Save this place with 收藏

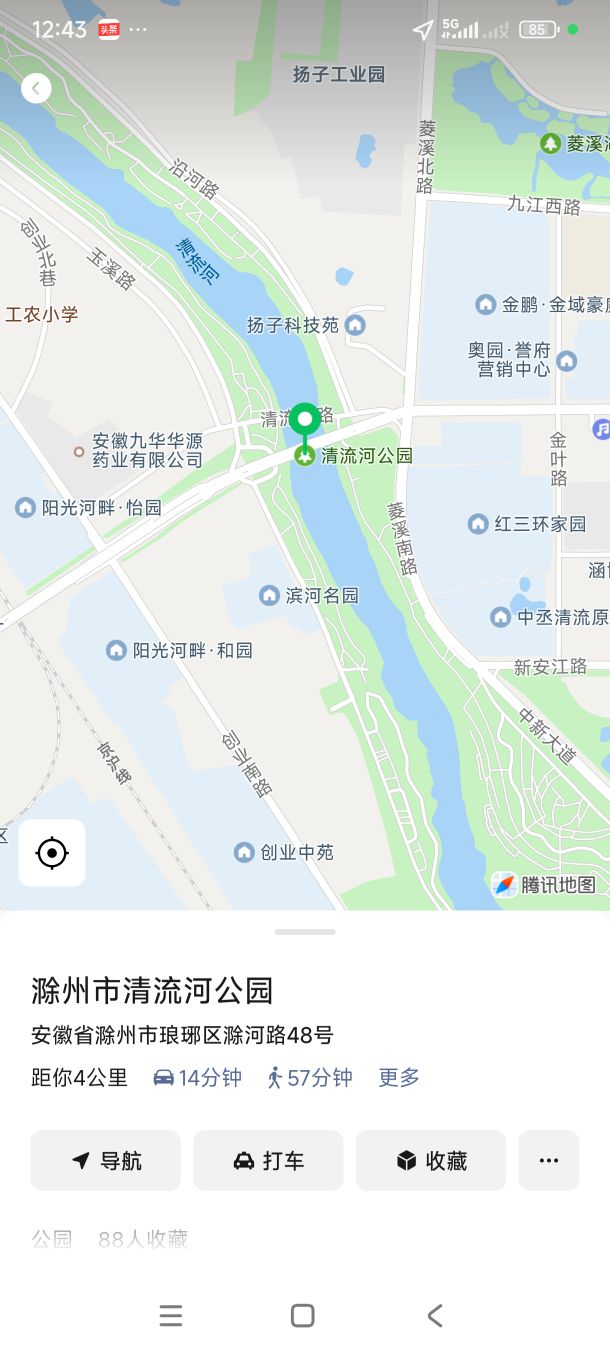(x=431, y=1160)
